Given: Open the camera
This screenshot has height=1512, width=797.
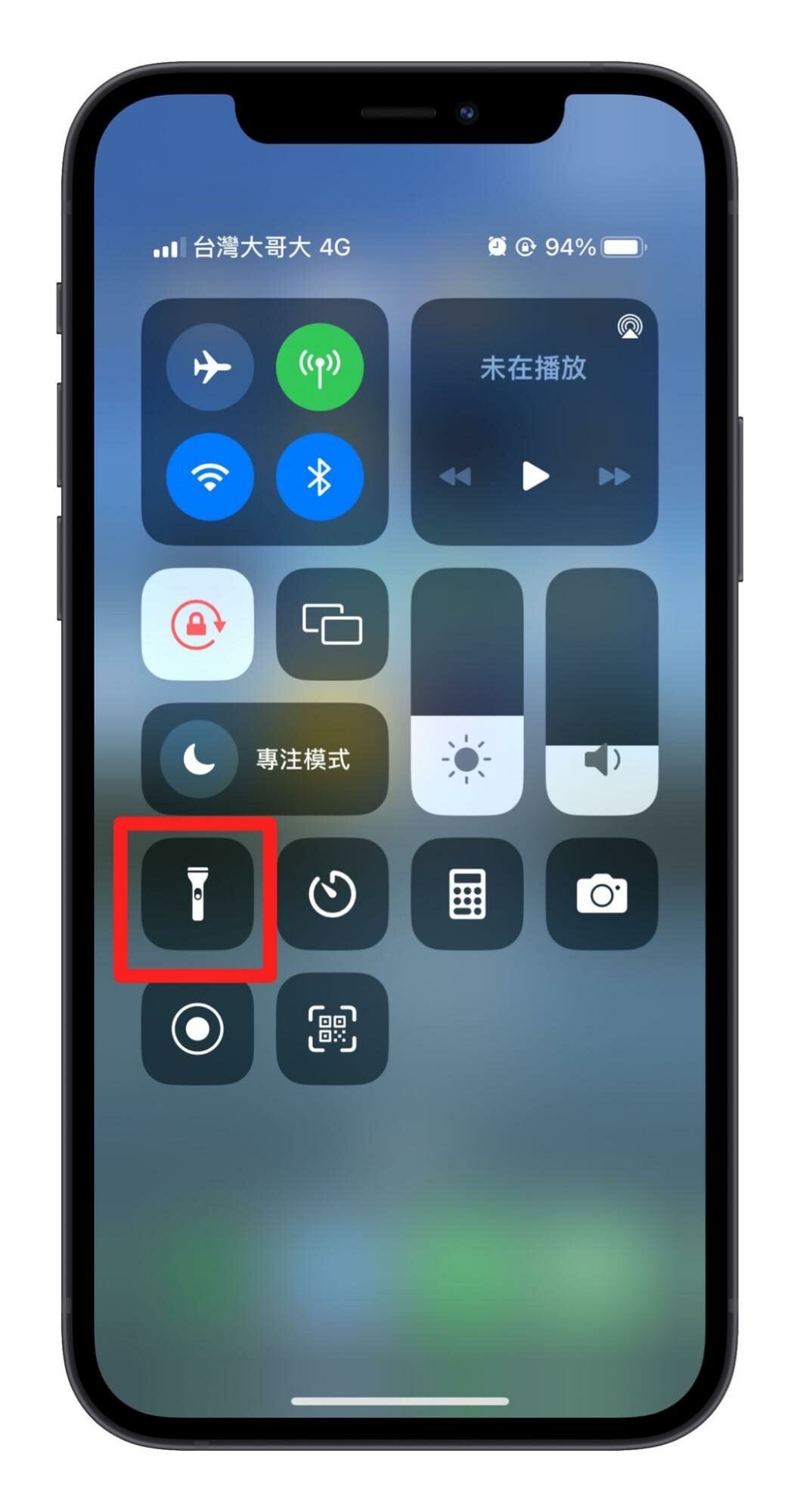Looking at the screenshot, I should (x=601, y=893).
